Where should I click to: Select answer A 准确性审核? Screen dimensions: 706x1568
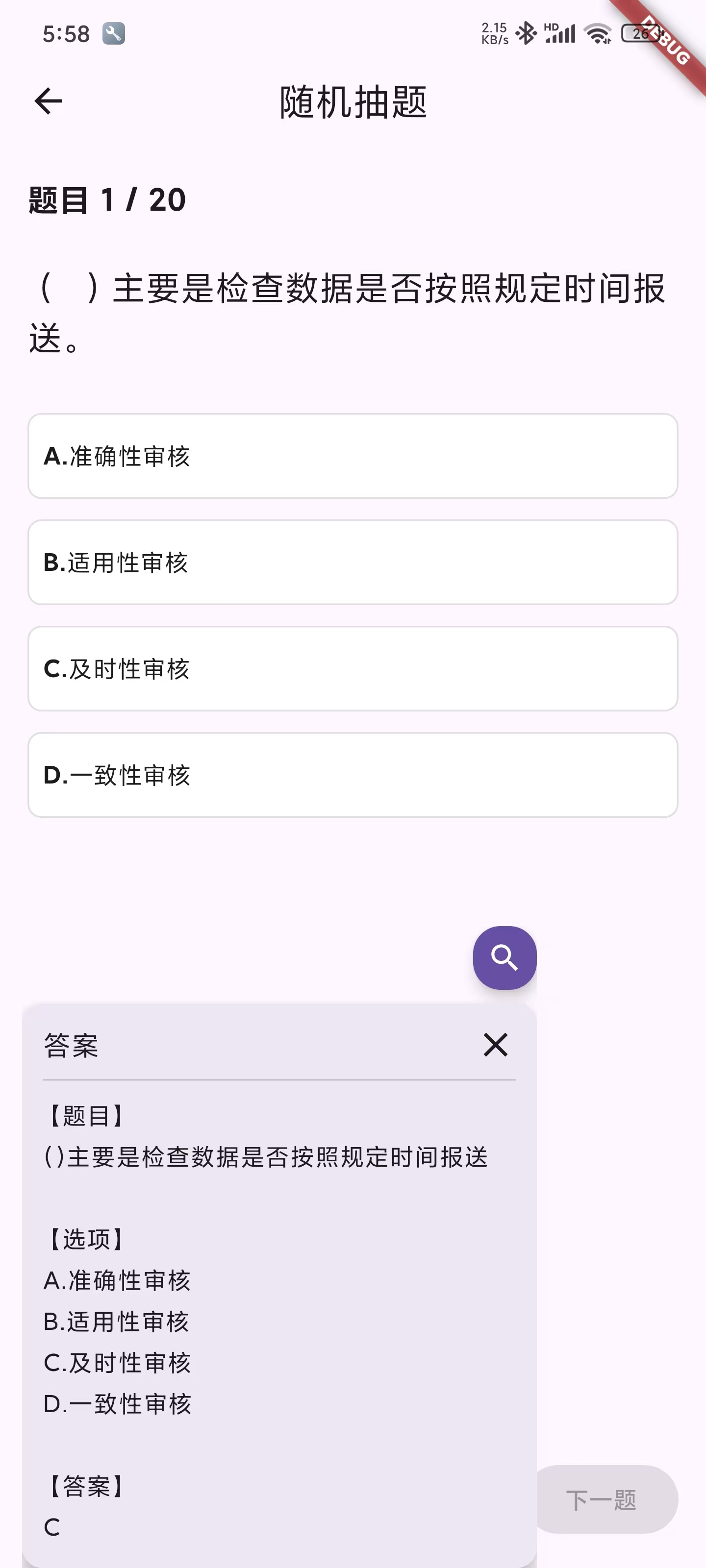coord(353,456)
